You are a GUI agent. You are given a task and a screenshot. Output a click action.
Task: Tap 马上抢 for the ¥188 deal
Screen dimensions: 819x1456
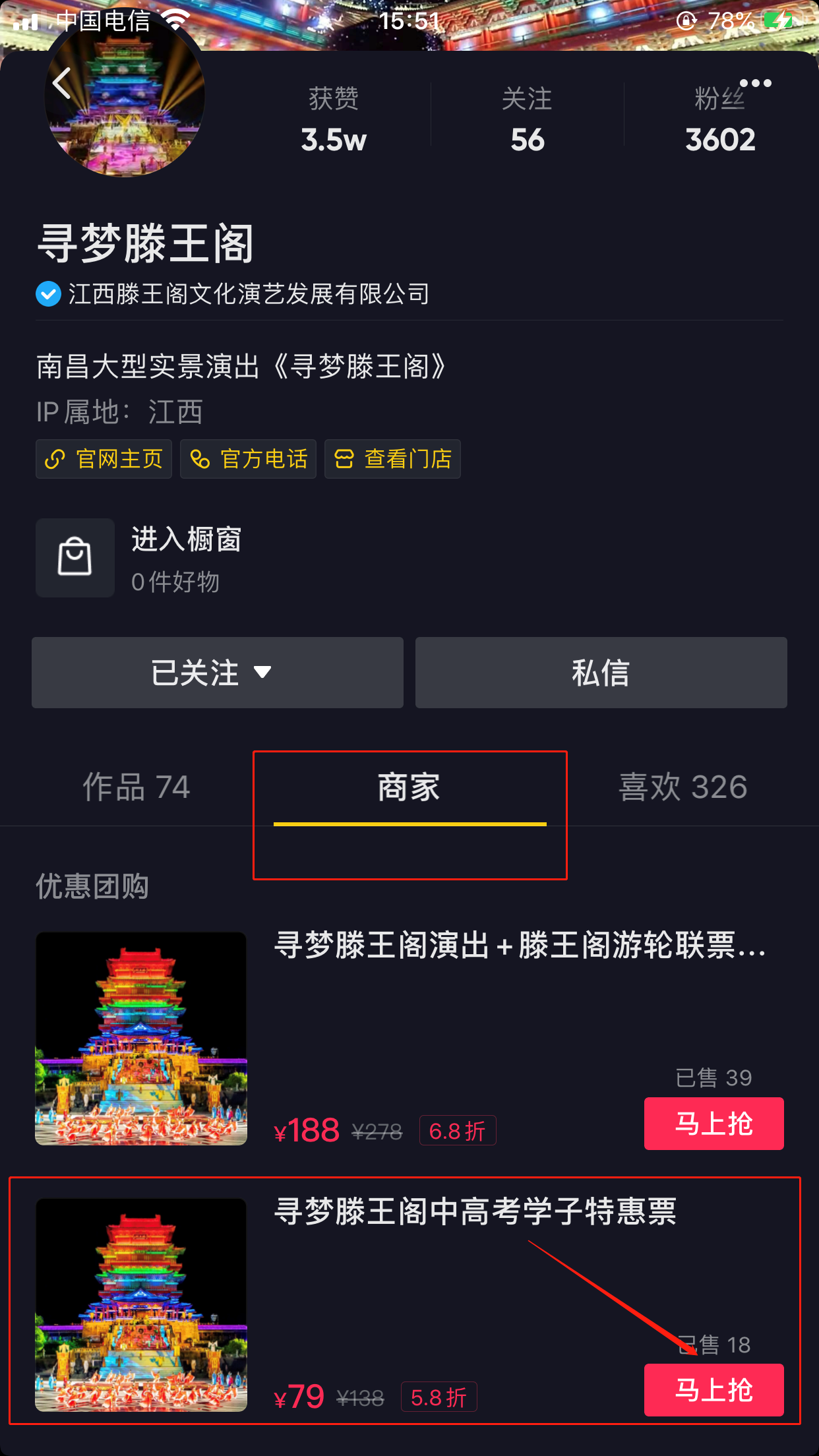tap(713, 1124)
